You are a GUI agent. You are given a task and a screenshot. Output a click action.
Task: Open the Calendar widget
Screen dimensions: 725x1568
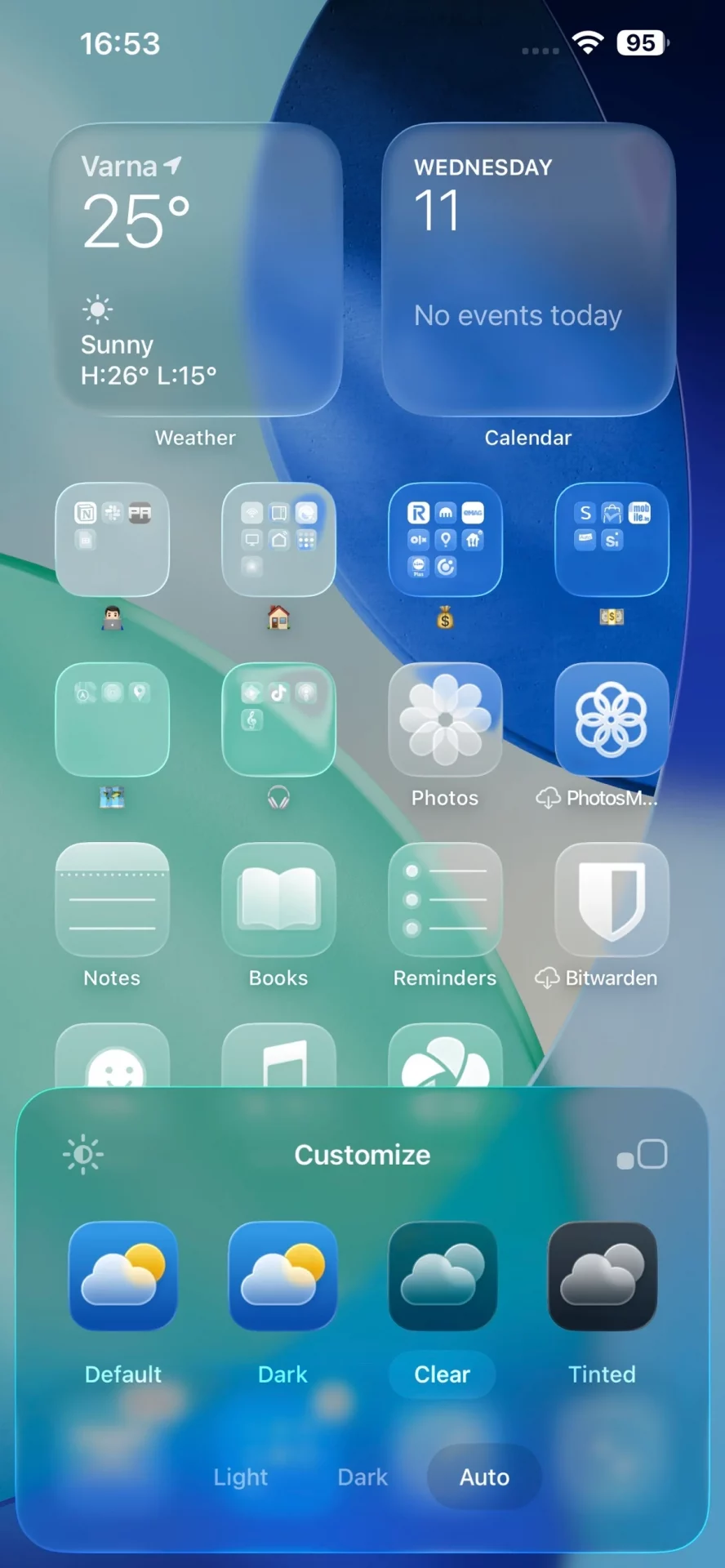[x=528, y=269]
